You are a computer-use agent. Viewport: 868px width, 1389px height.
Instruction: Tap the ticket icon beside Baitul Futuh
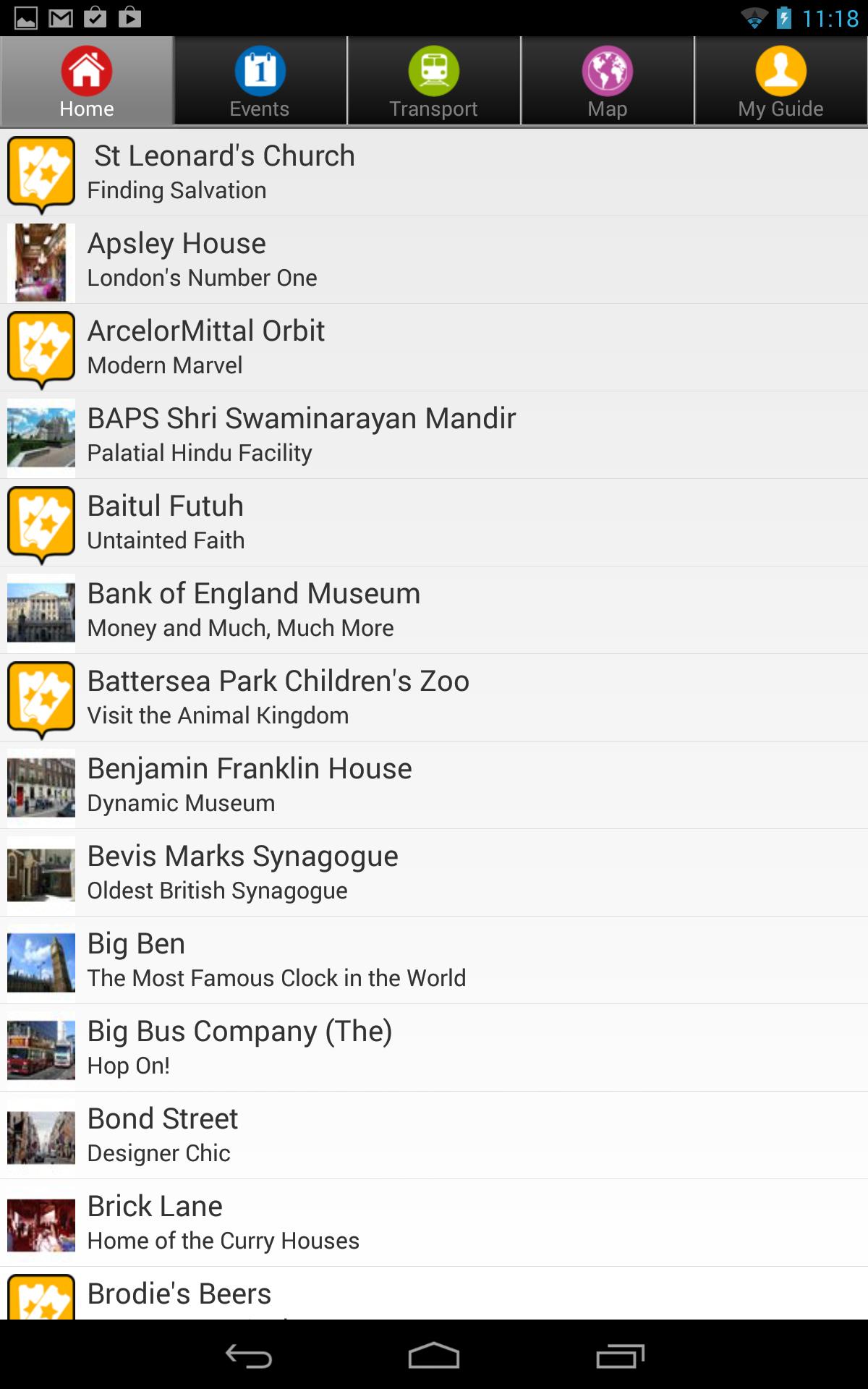coord(41,522)
